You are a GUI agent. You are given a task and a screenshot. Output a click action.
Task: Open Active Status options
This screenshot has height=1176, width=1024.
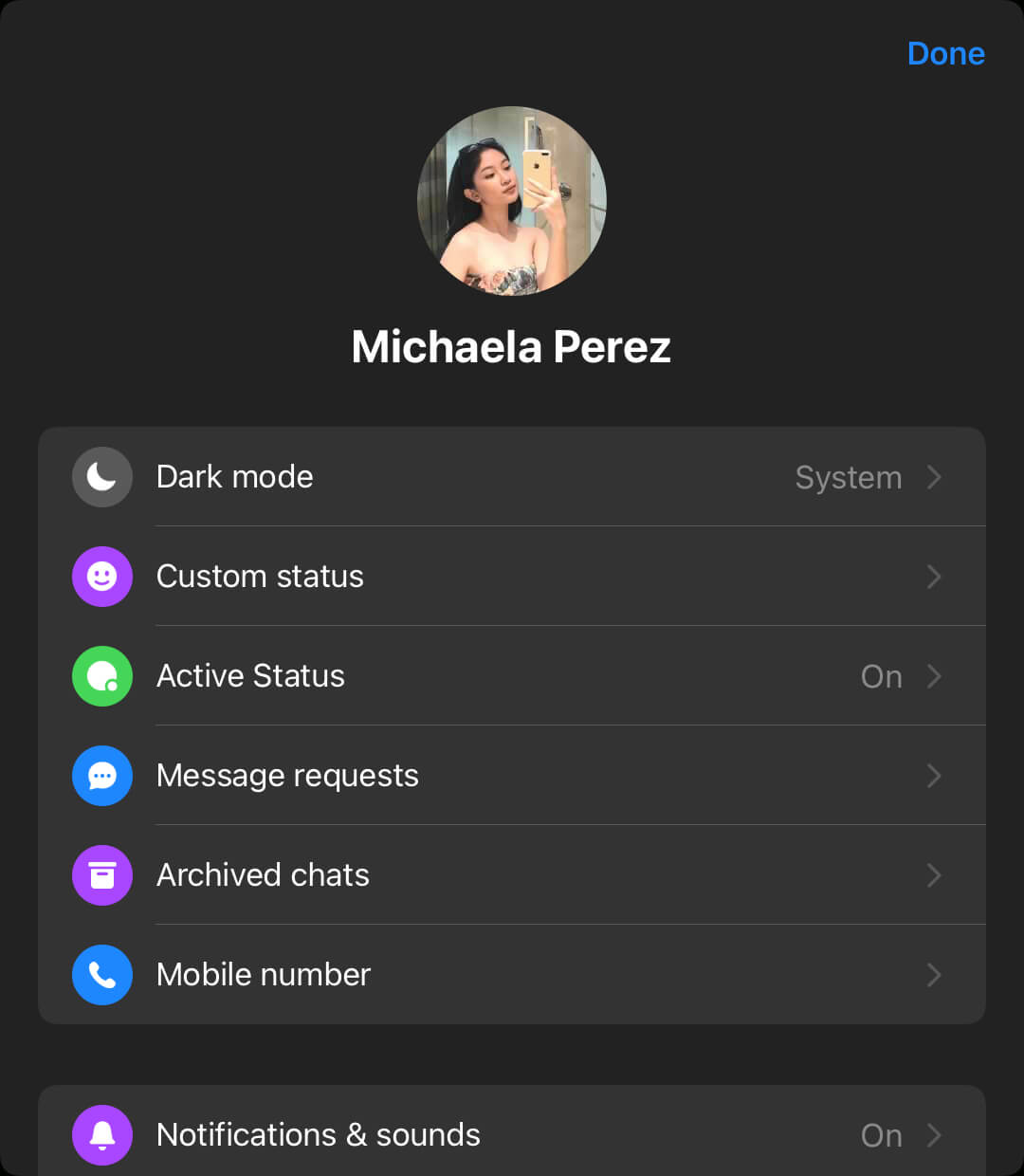[512, 676]
